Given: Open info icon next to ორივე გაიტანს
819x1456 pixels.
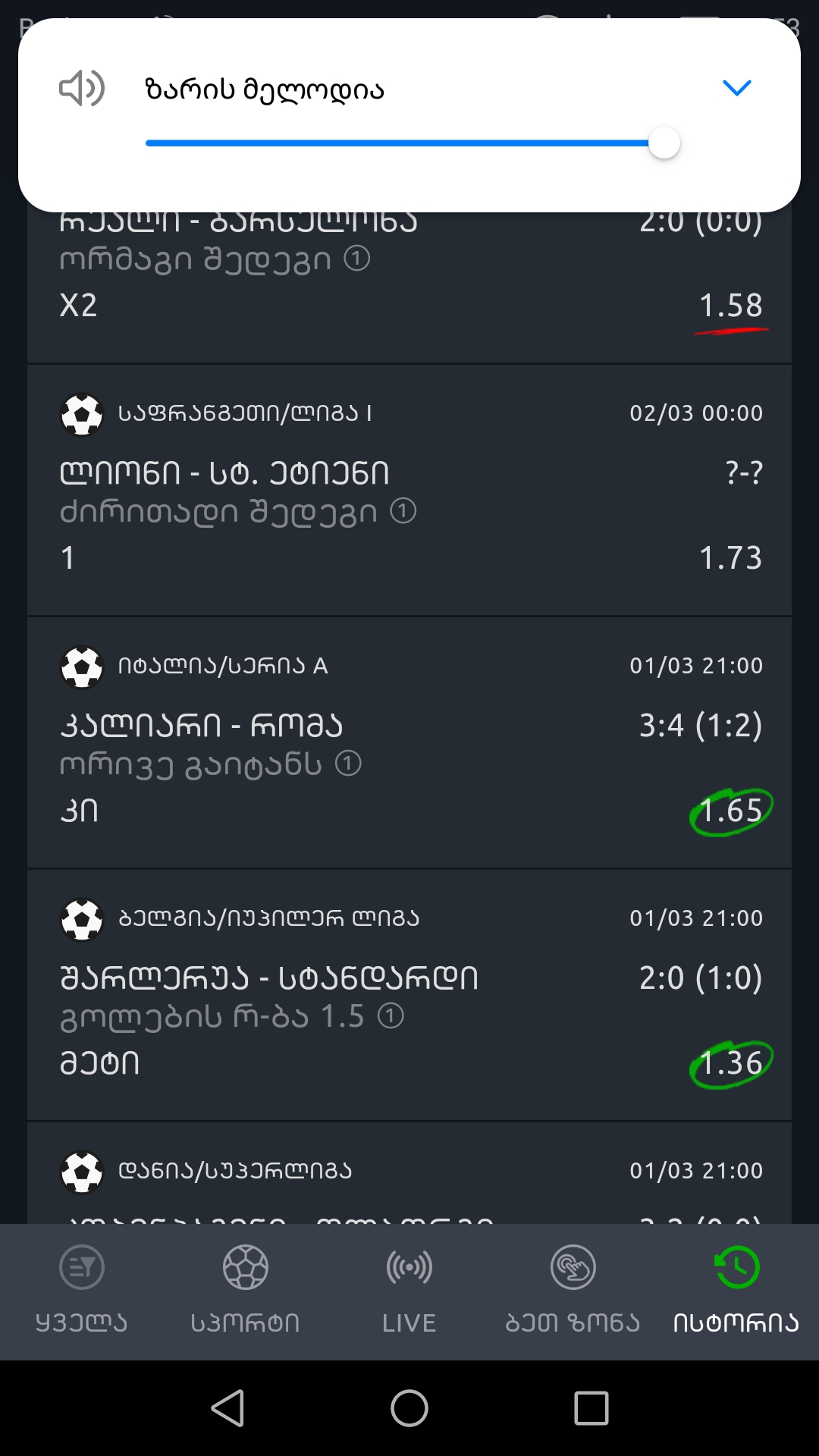Looking at the screenshot, I should coord(348,764).
